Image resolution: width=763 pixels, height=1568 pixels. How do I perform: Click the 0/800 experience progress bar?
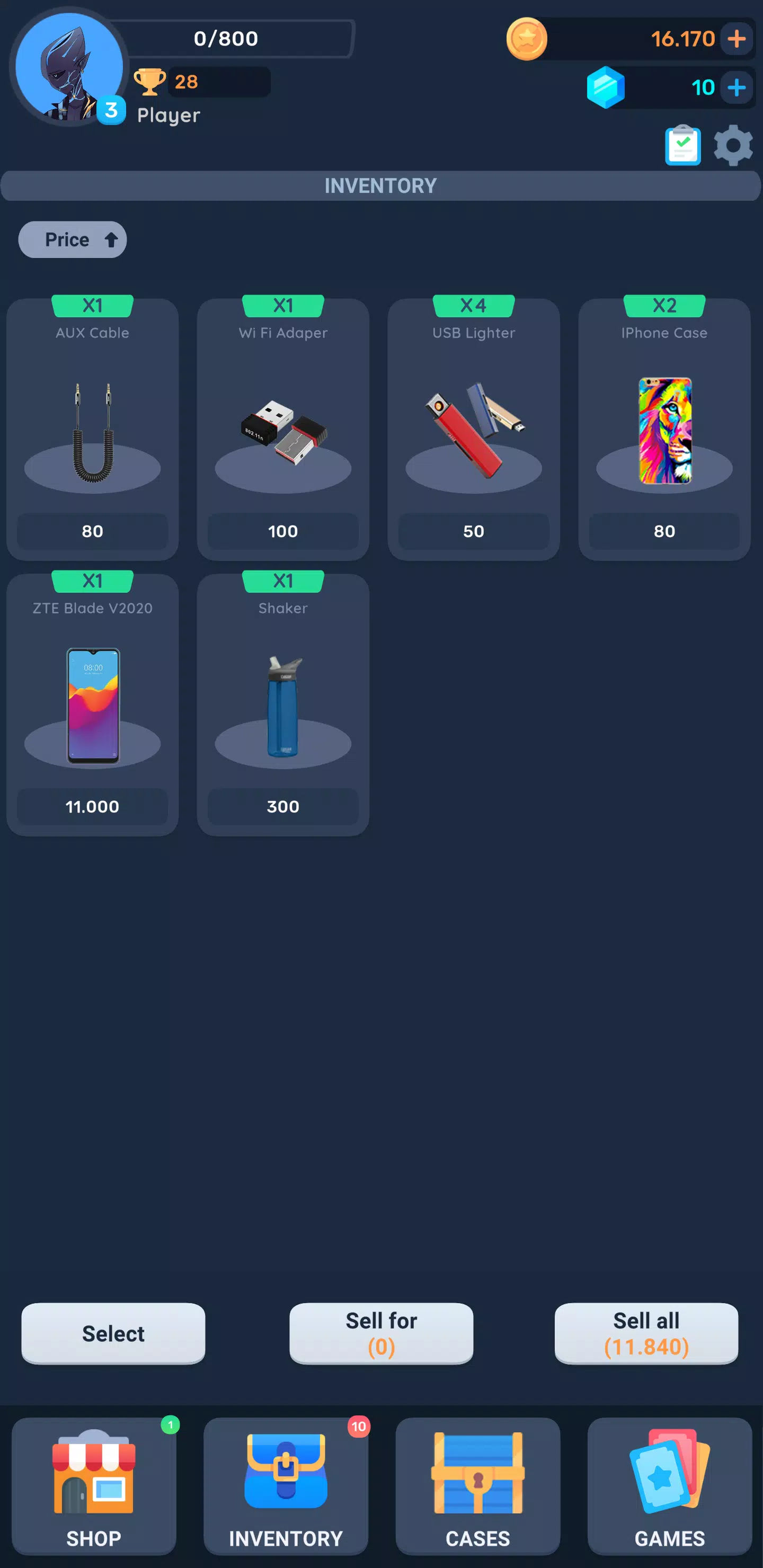225,38
